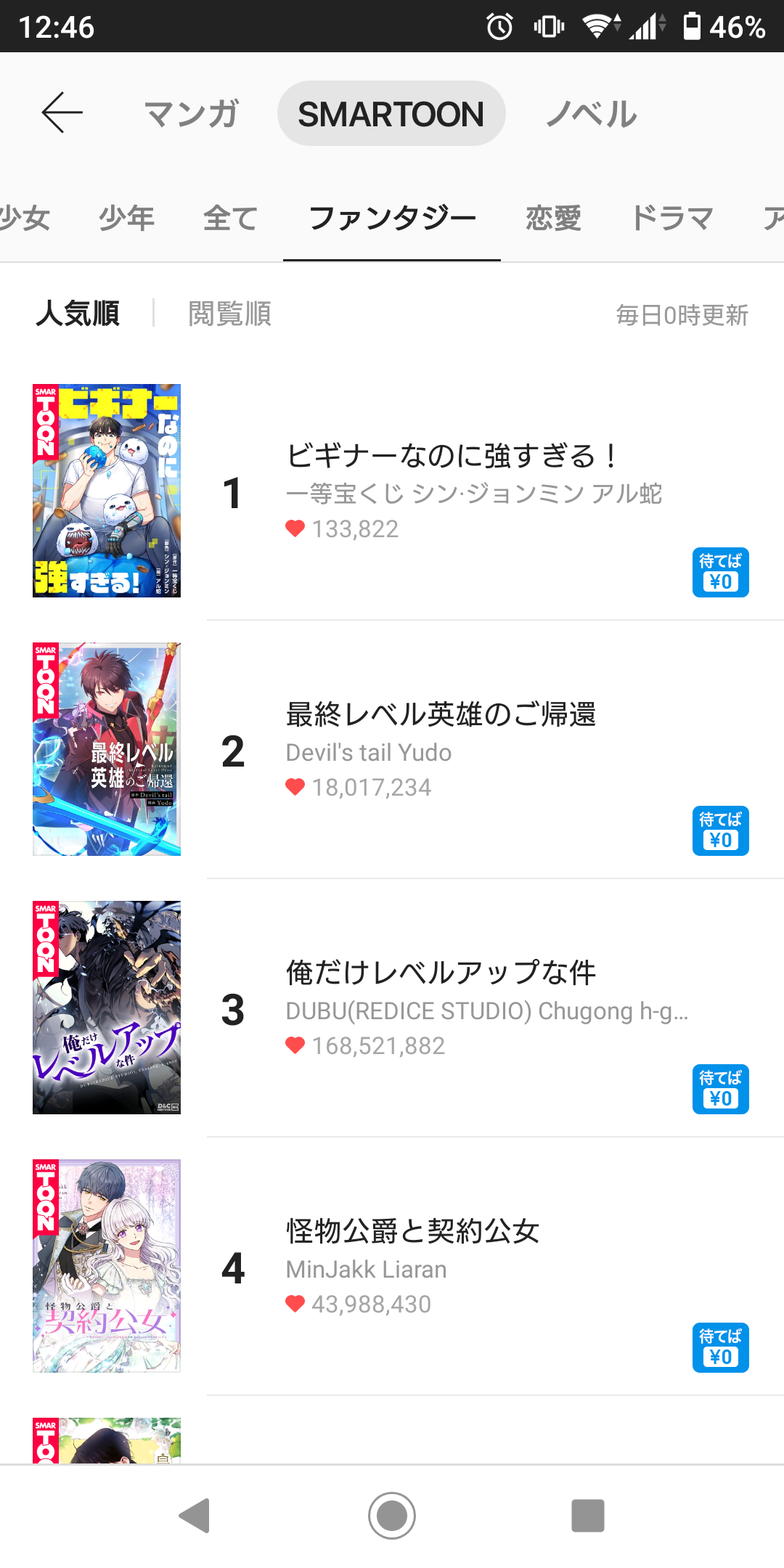Tap the system home button

pyautogui.click(x=392, y=1516)
